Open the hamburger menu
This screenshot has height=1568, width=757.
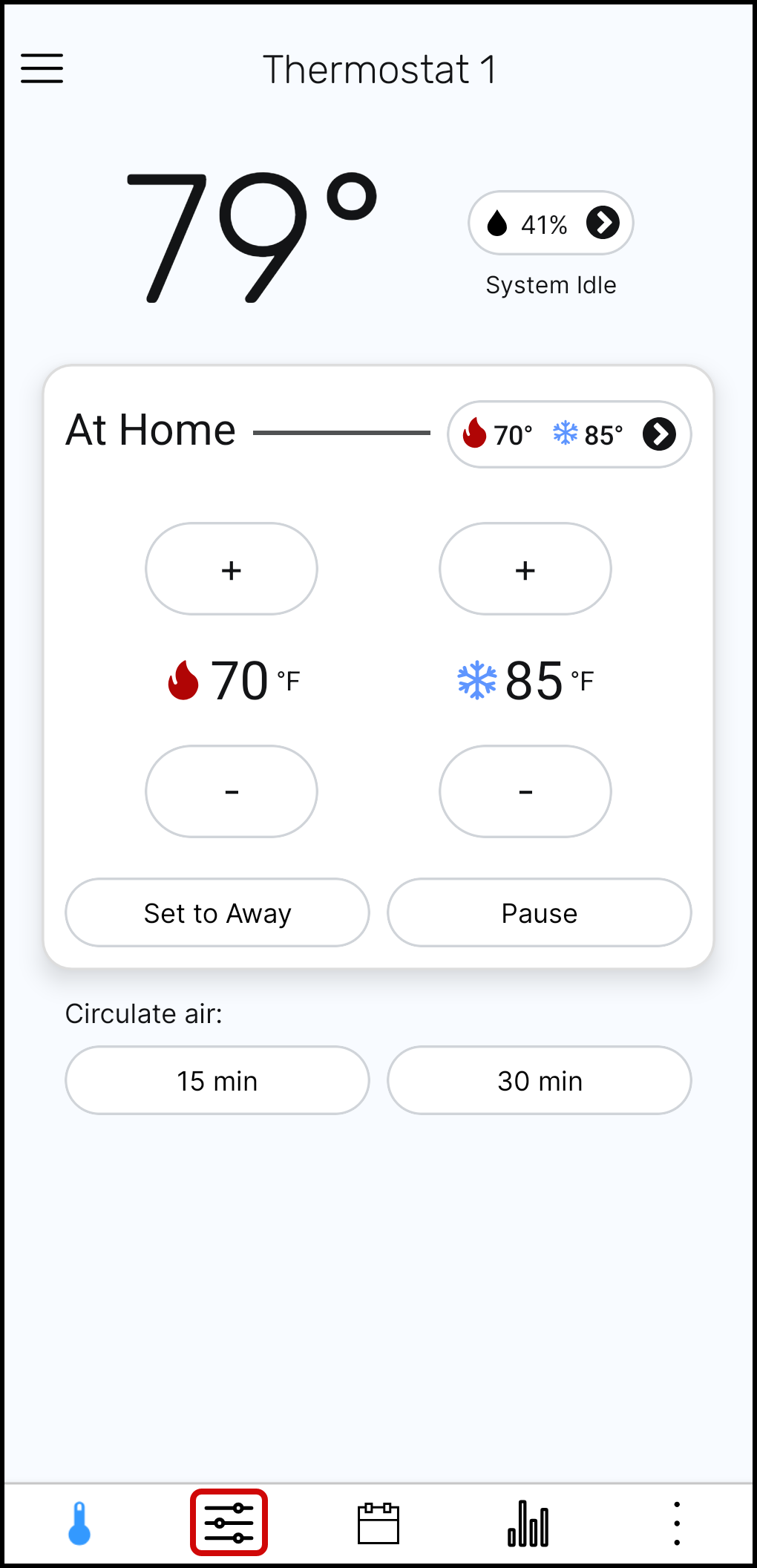[42, 68]
